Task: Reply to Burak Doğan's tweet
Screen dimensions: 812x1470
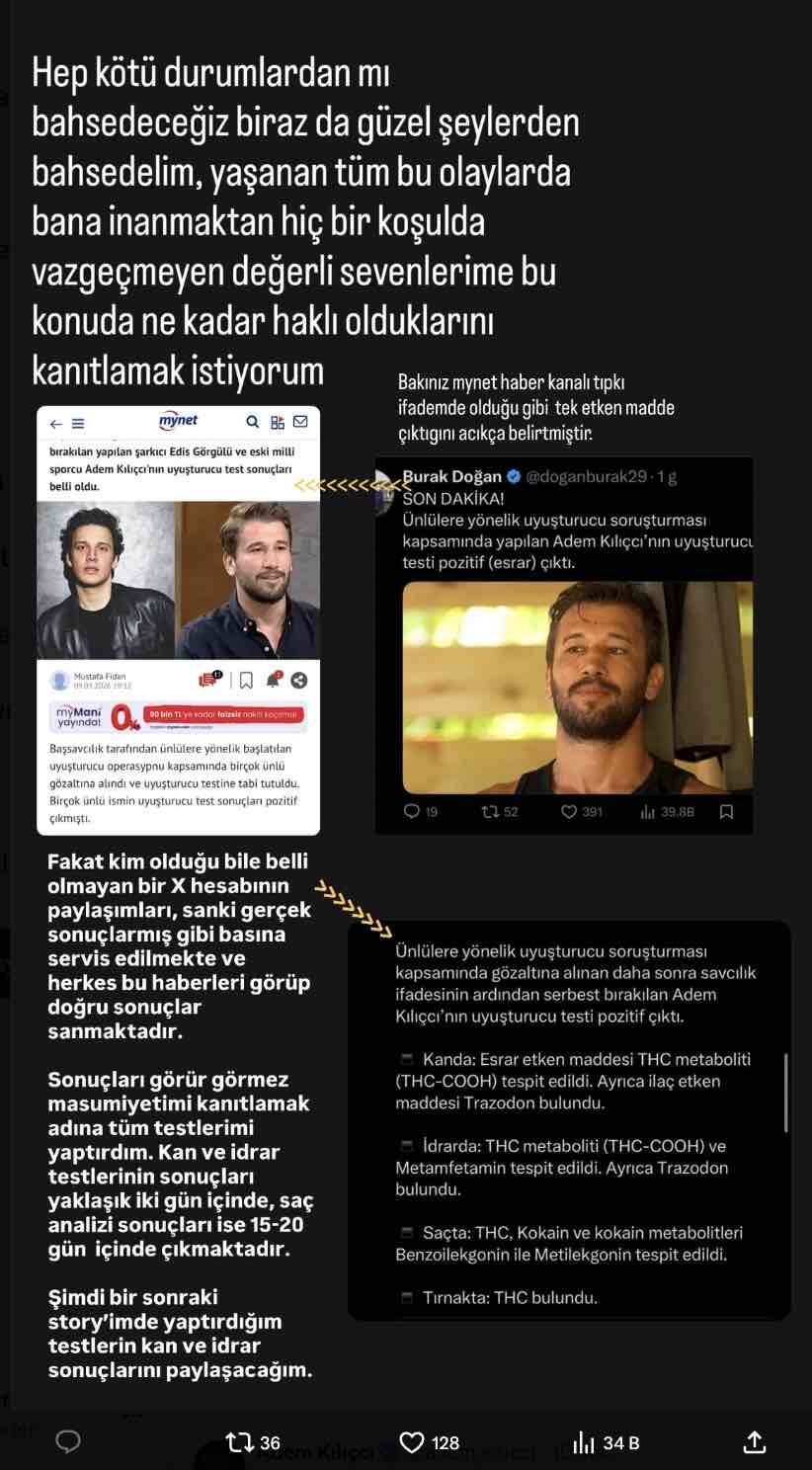Action: pos(412,810)
